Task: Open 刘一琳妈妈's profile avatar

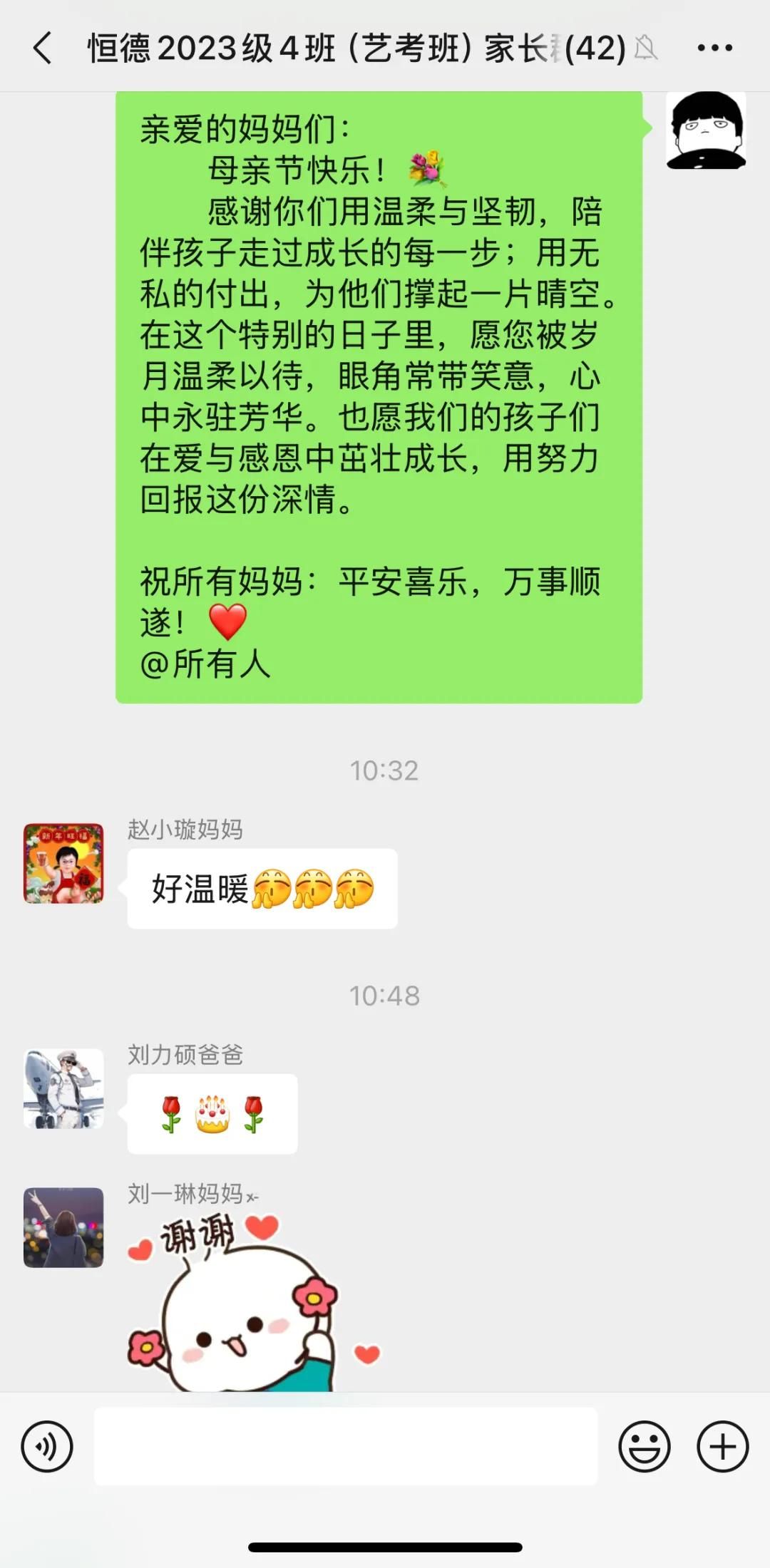Action: (63, 1227)
